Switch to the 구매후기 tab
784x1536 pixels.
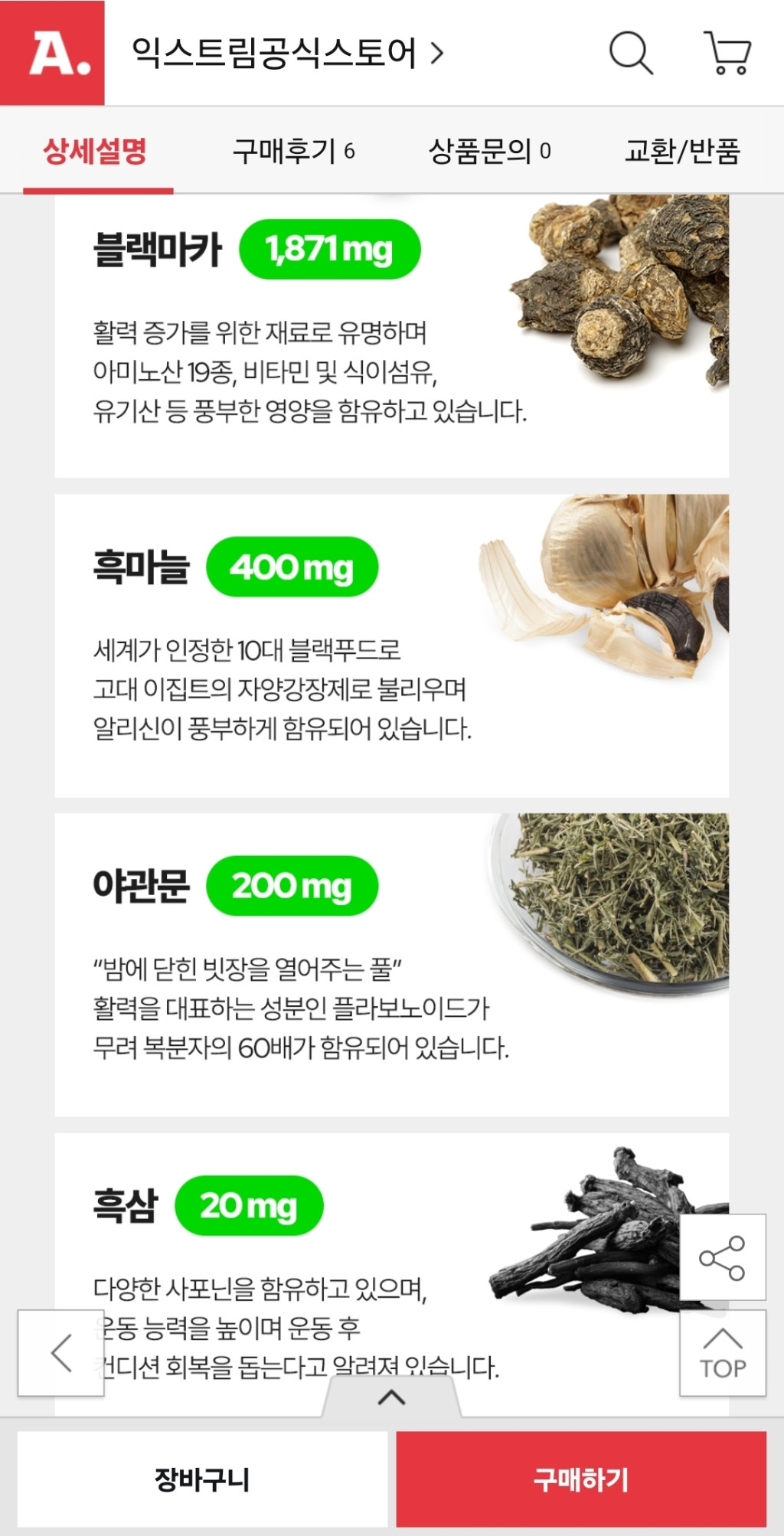point(294,151)
